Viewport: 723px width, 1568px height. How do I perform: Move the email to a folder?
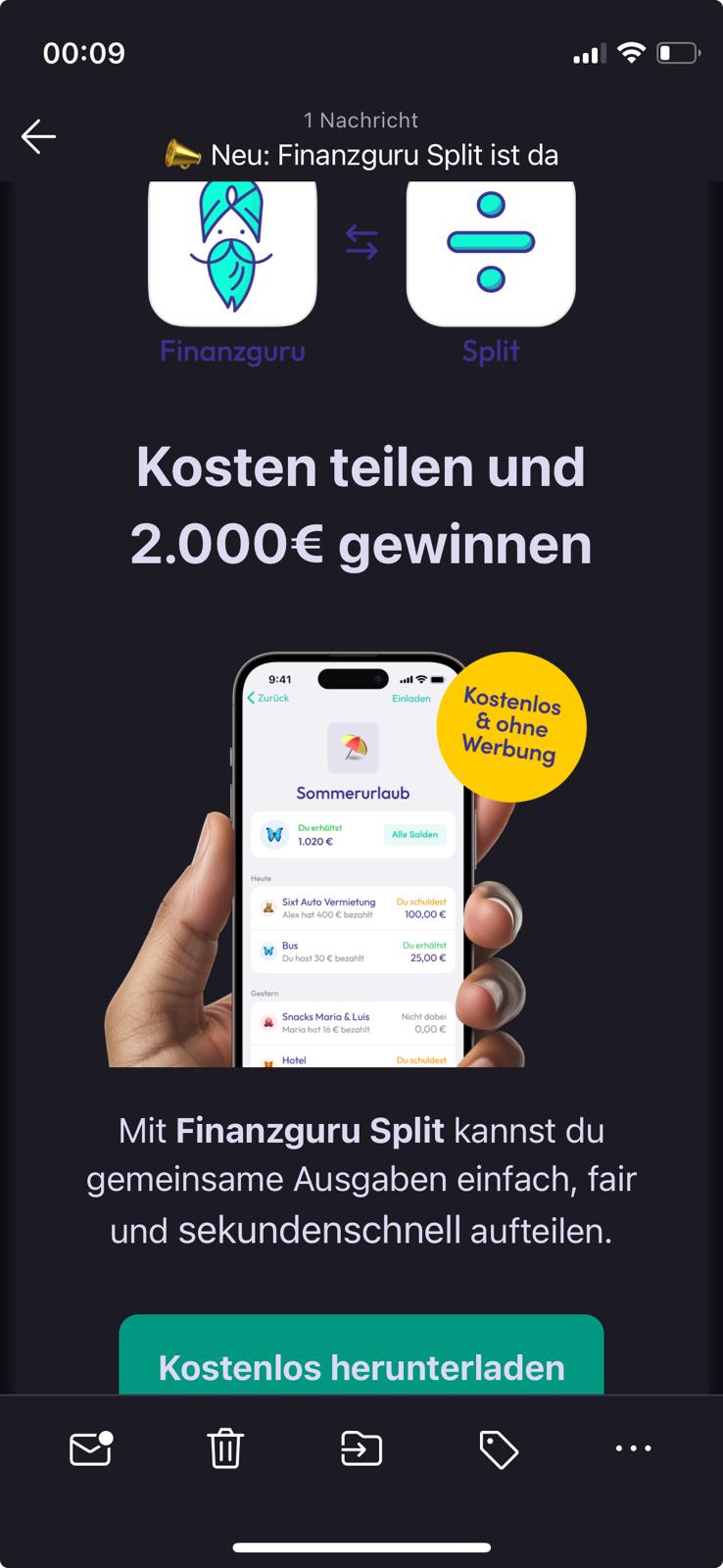click(361, 1448)
